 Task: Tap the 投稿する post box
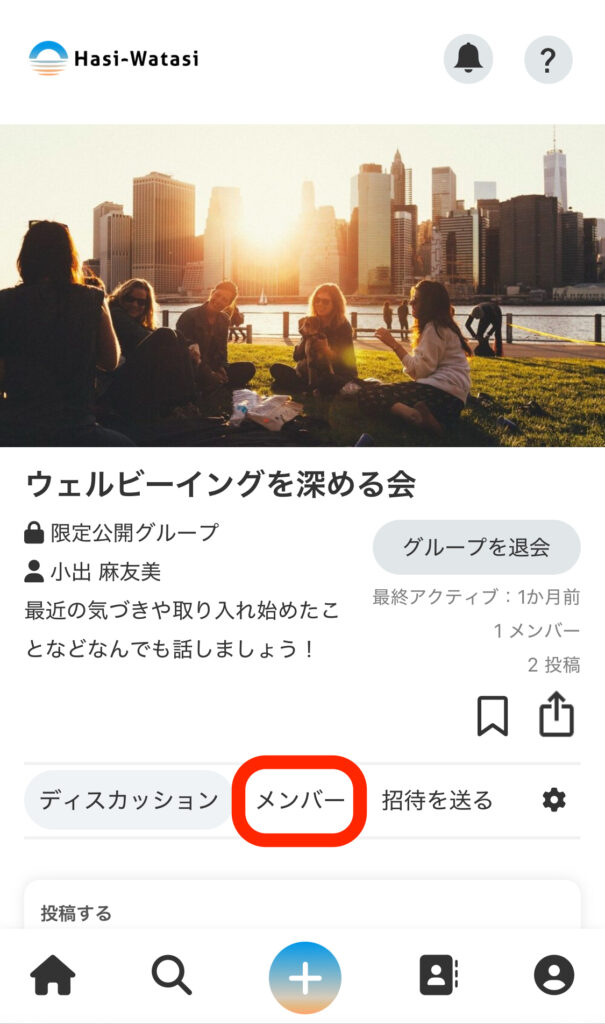point(302,908)
